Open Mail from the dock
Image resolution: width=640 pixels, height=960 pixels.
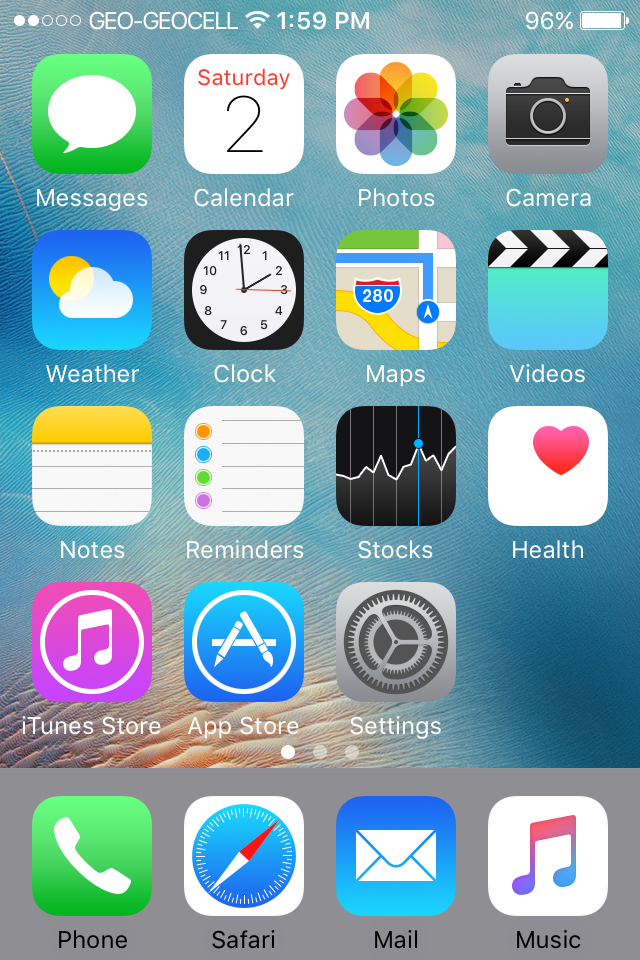[x=396, y=856]
